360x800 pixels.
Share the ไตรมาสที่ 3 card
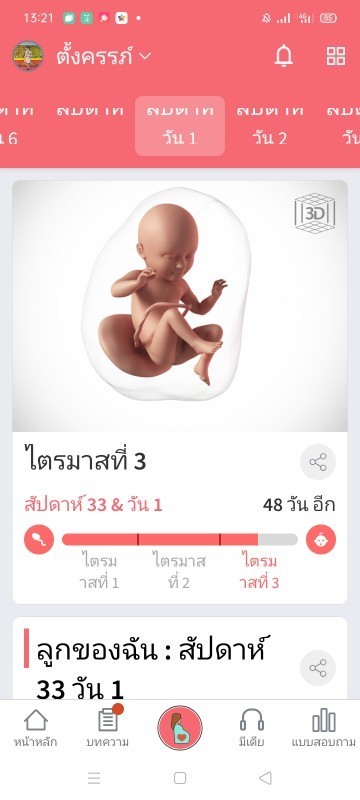click(x=318, y=462)
